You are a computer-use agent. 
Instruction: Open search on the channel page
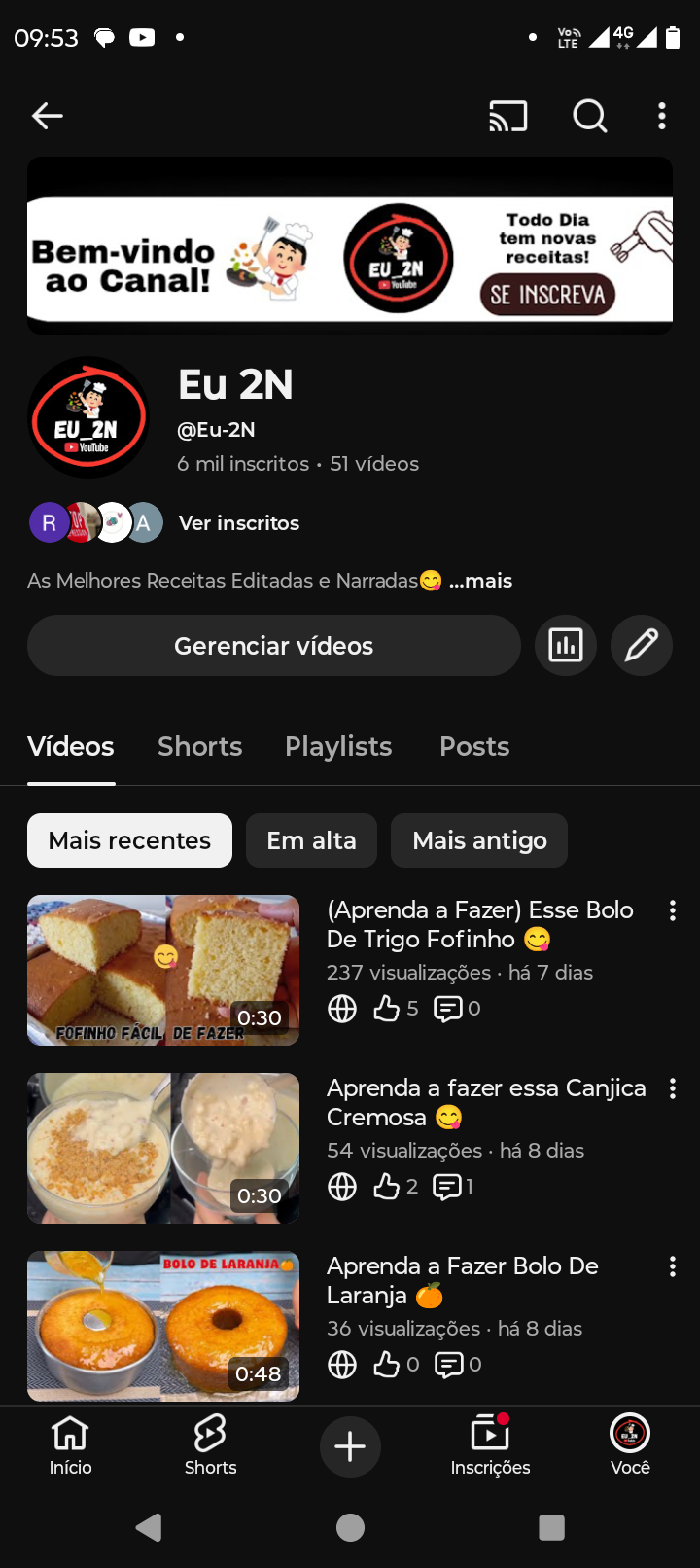tap(589, 116)
